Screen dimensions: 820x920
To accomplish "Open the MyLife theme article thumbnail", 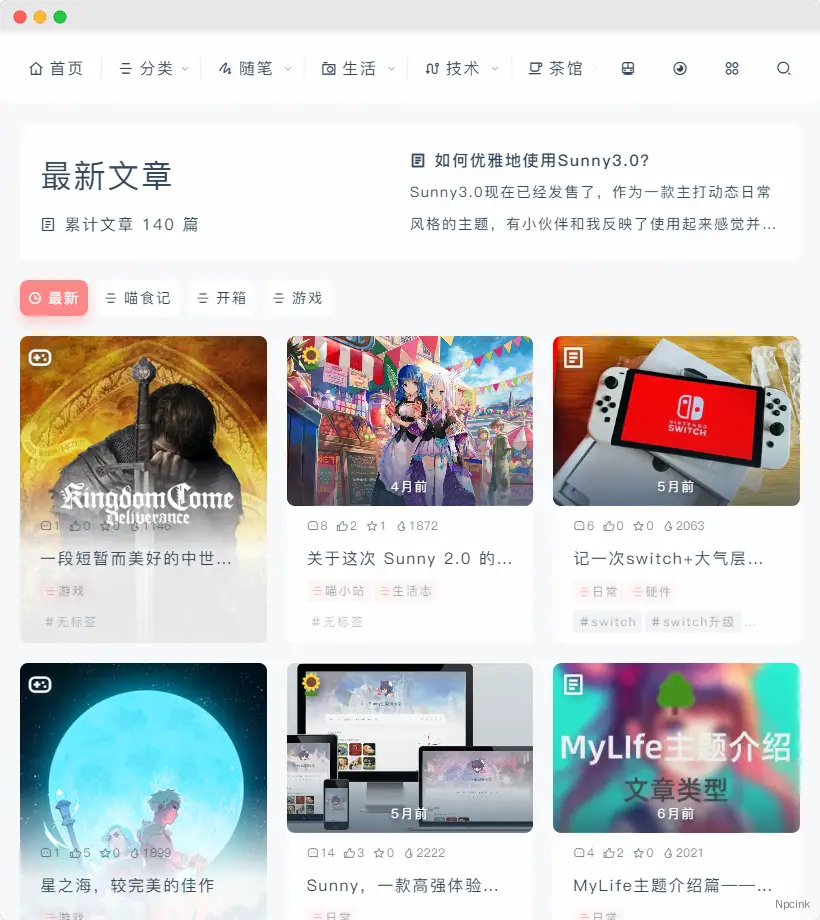I will pos(676,747).
